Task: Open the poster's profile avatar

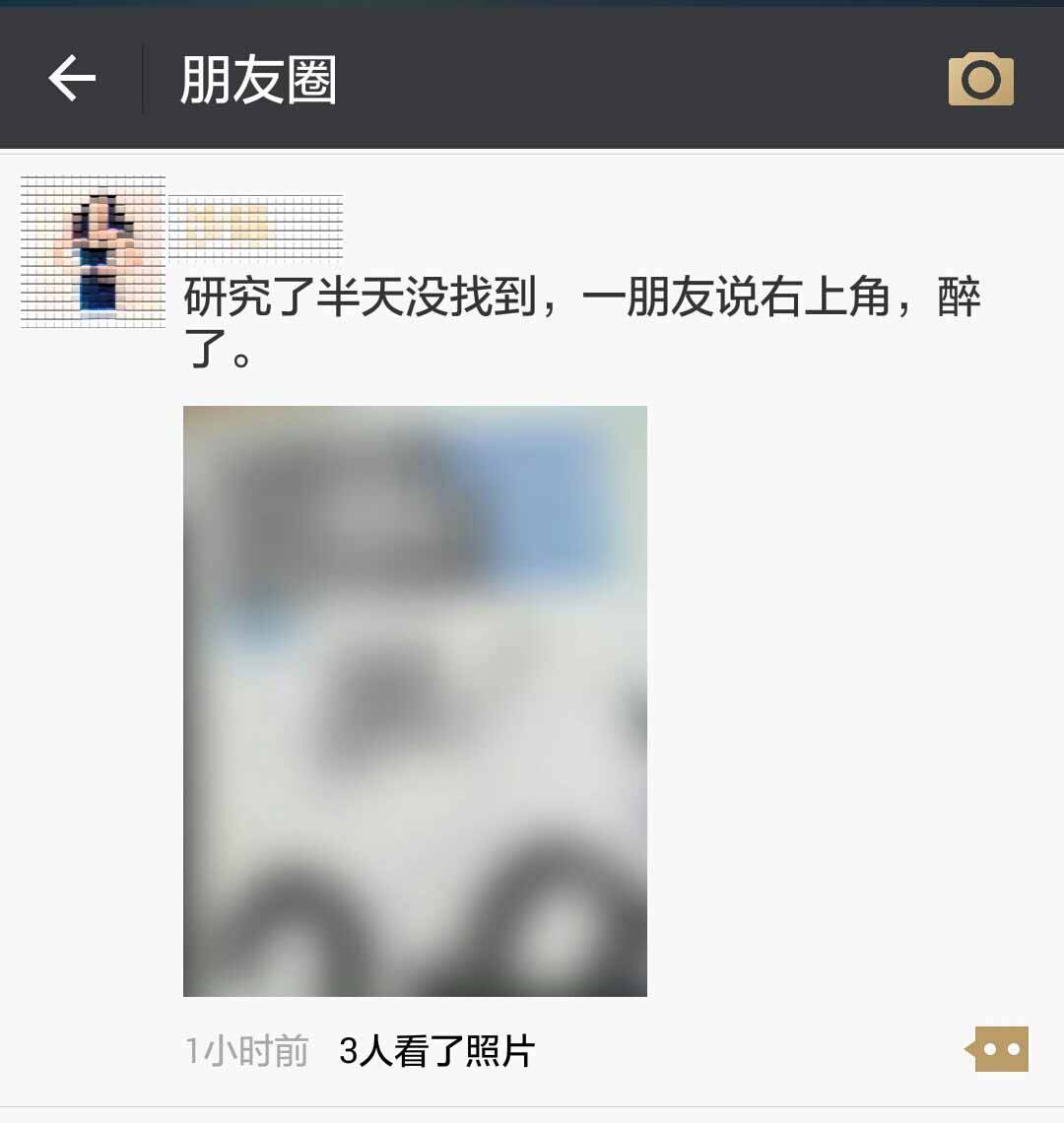Action: 93,251
